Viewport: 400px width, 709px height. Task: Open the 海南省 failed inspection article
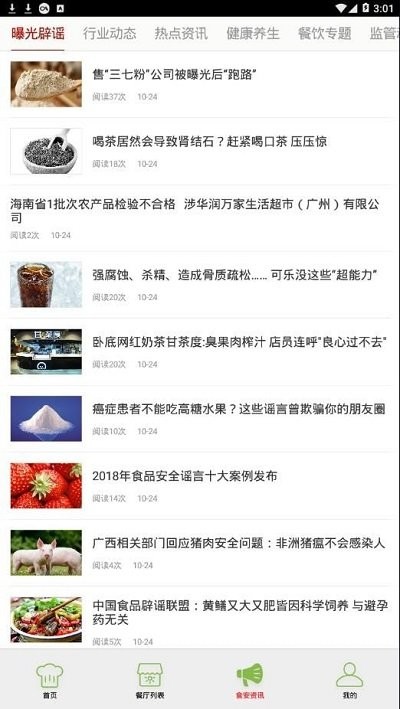coord(200,218)
